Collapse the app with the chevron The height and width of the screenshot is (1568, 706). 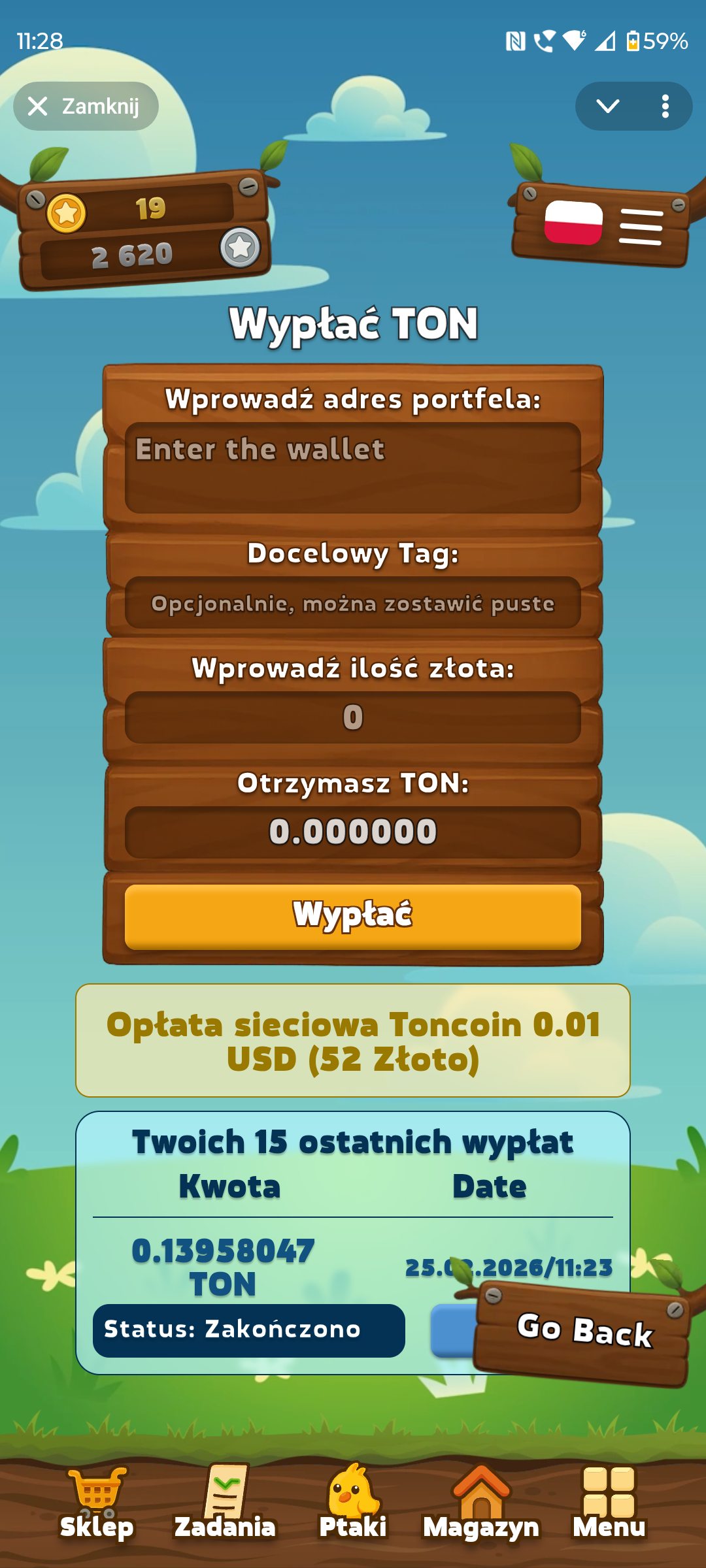[x=608, y=106]
